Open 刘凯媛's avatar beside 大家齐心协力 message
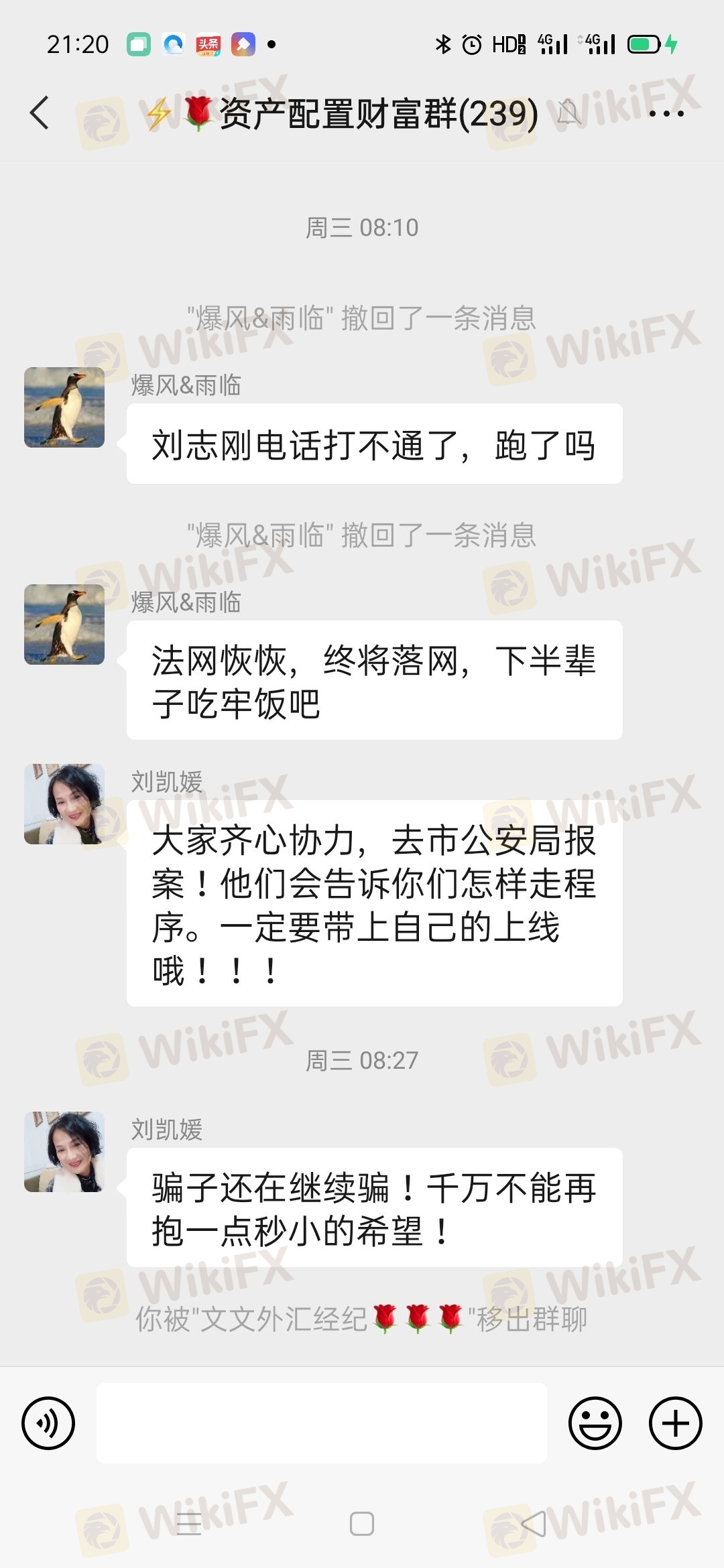The image size is (724, 1568). tap(64, 804)
